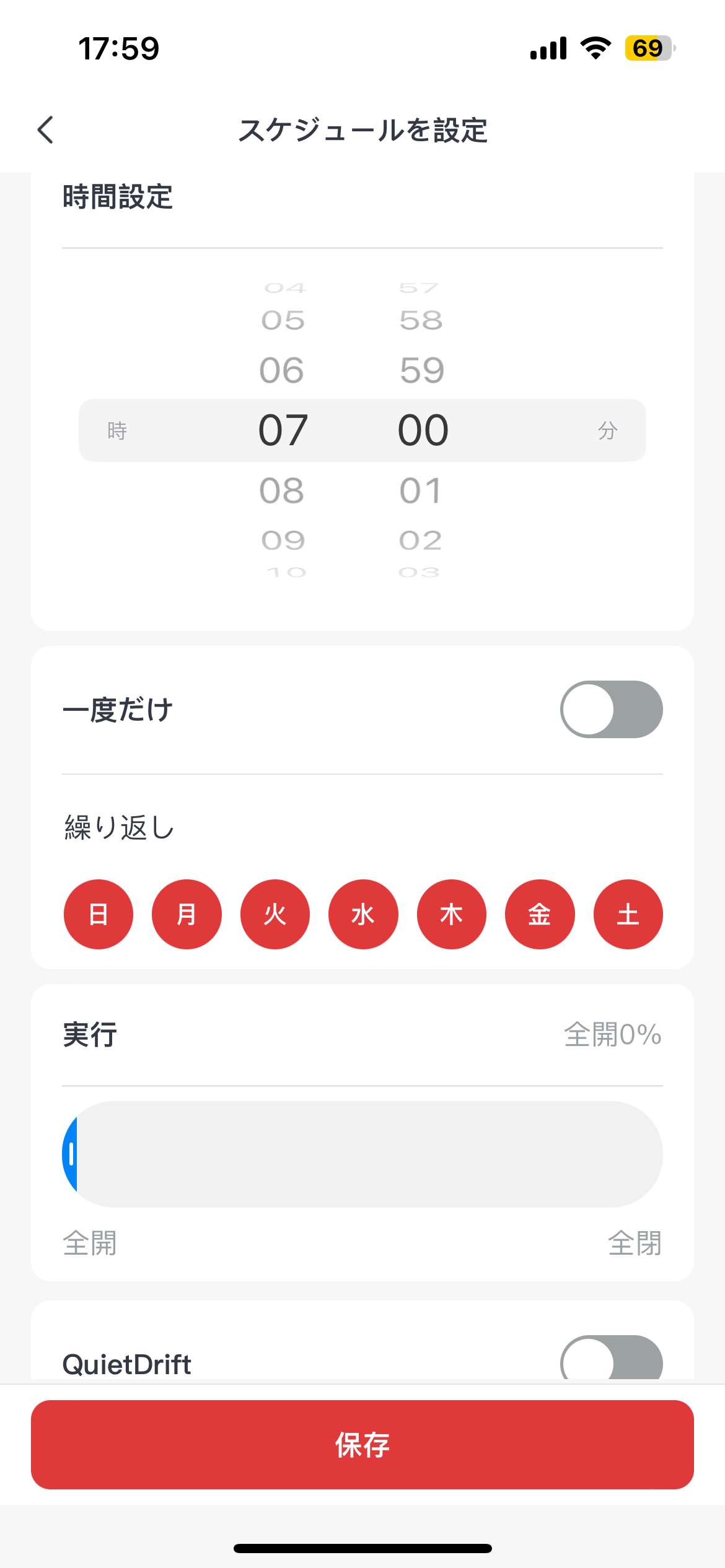Toggle 水 (Wednesday) repeat selection
The height and width of the screenshot is (1568, 725).
(363, 914)
